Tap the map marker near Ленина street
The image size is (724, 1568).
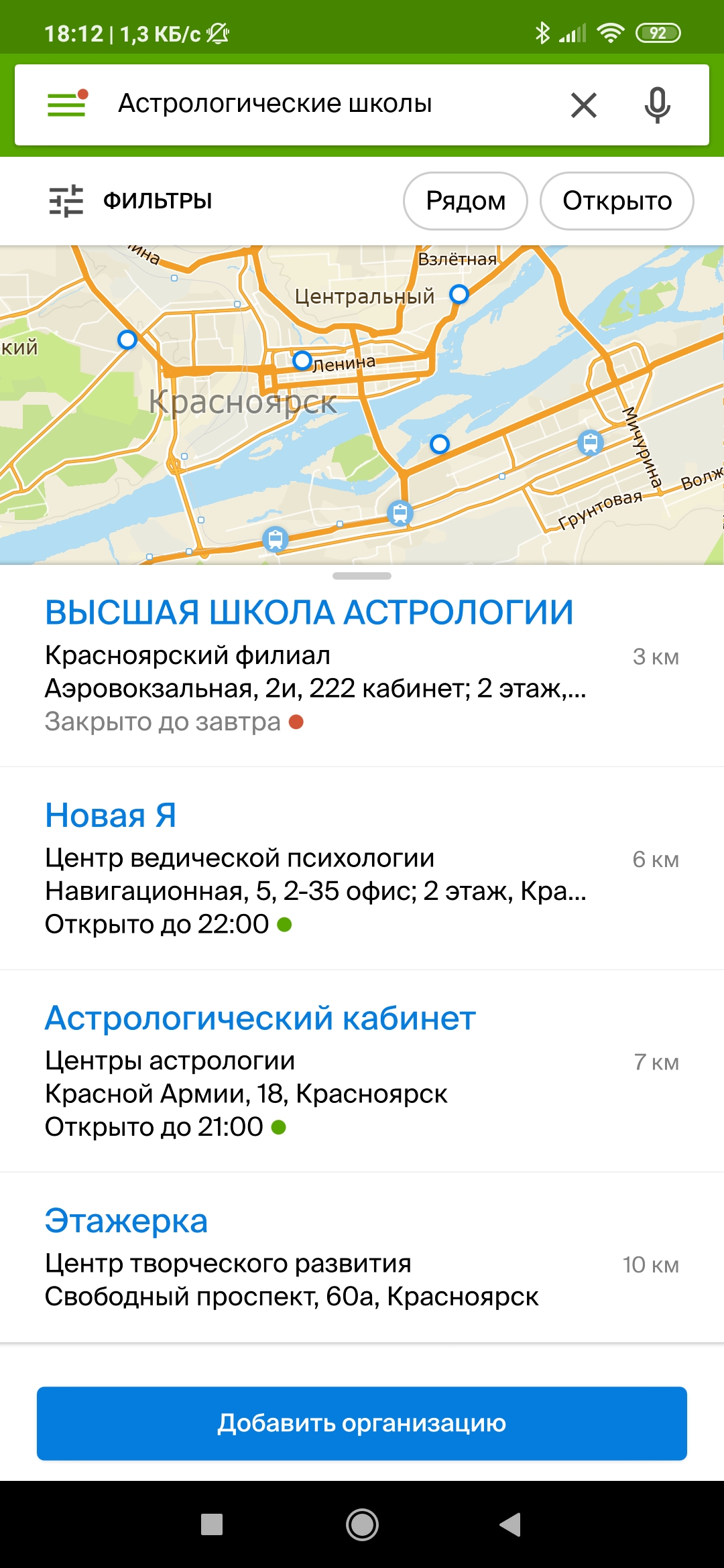pos(303,361)
